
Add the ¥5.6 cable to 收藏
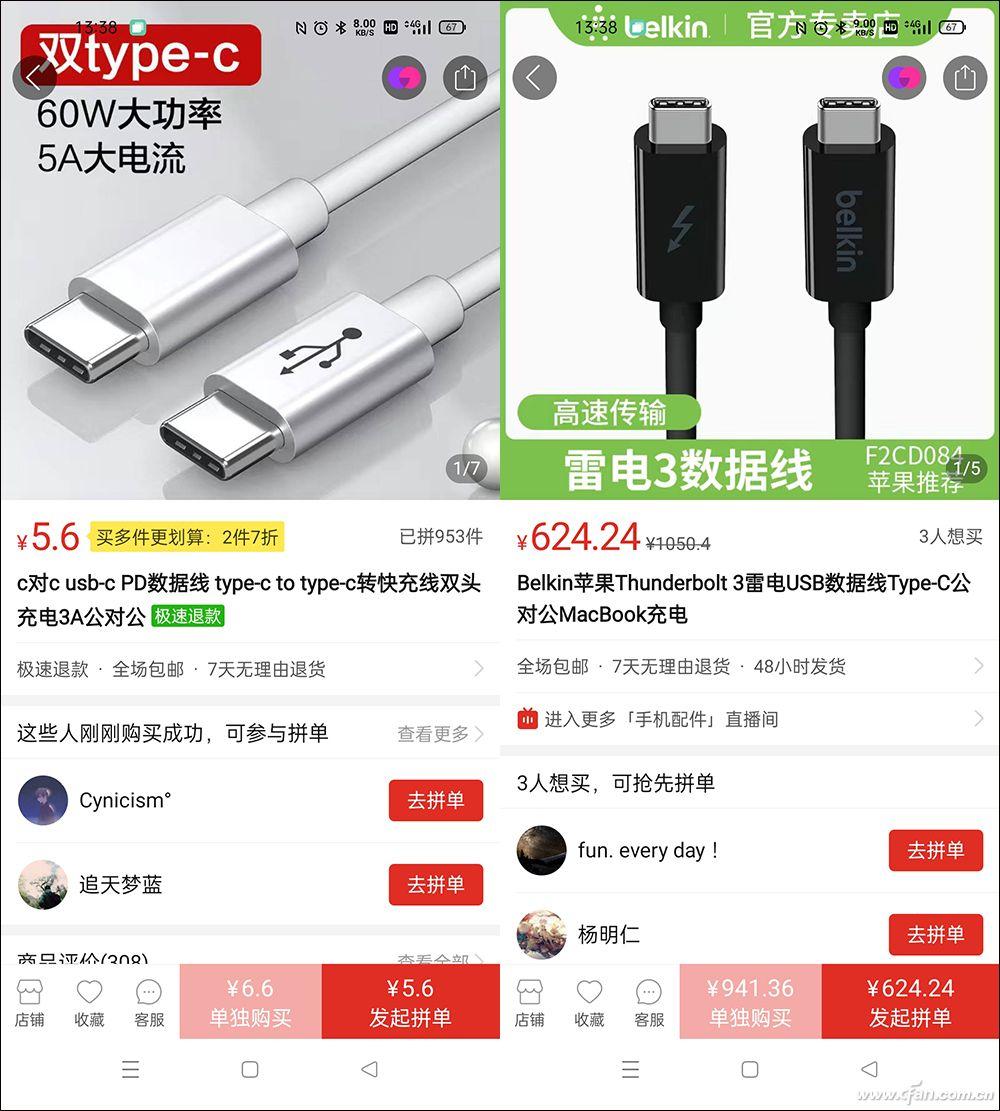[89, 1003]
